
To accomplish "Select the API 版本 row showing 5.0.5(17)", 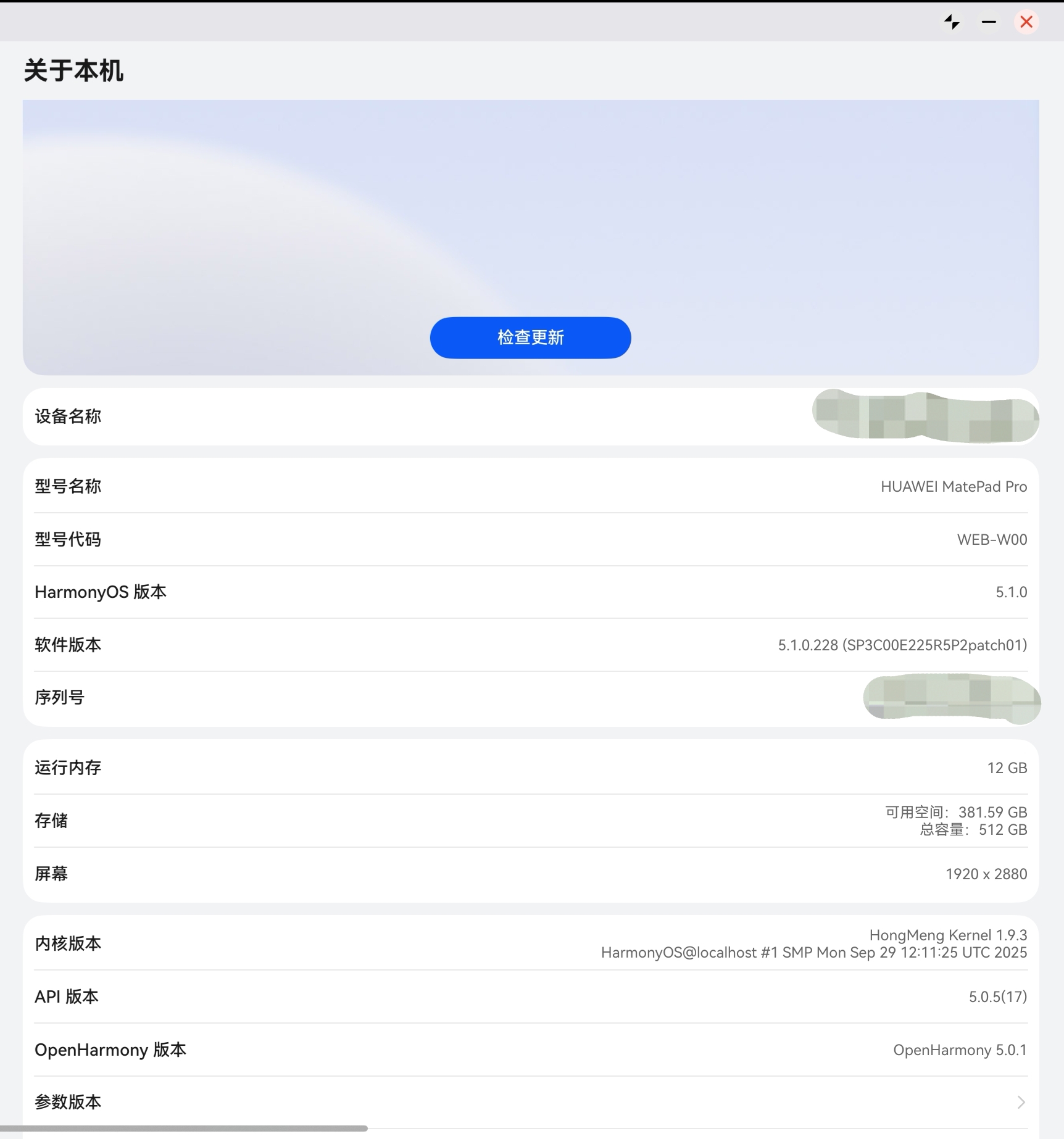I will 531,996.
